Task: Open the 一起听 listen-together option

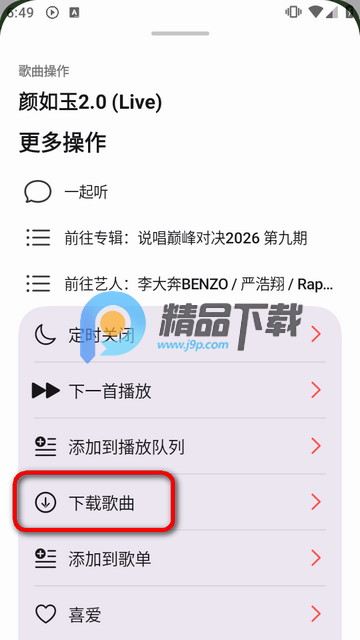Action: pos(180,192)
